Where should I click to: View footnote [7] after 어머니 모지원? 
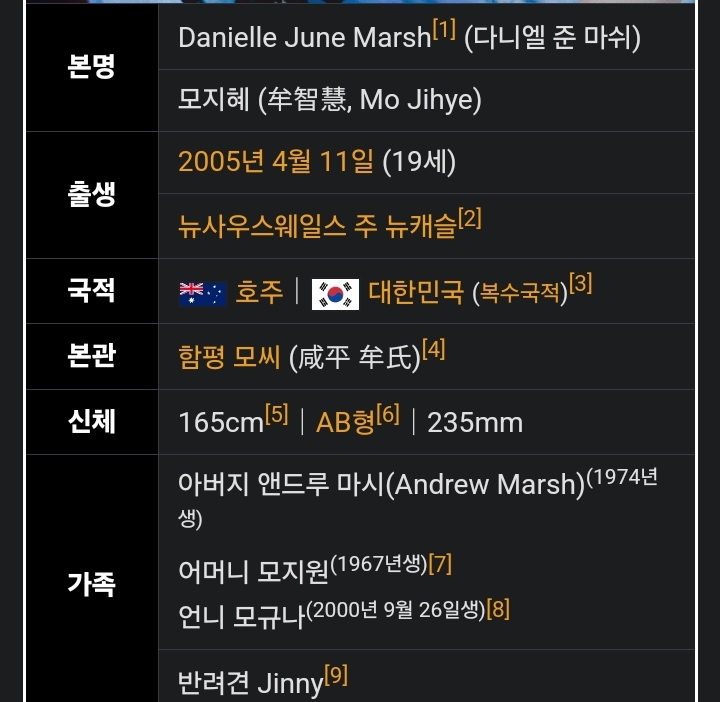[440, 563]
